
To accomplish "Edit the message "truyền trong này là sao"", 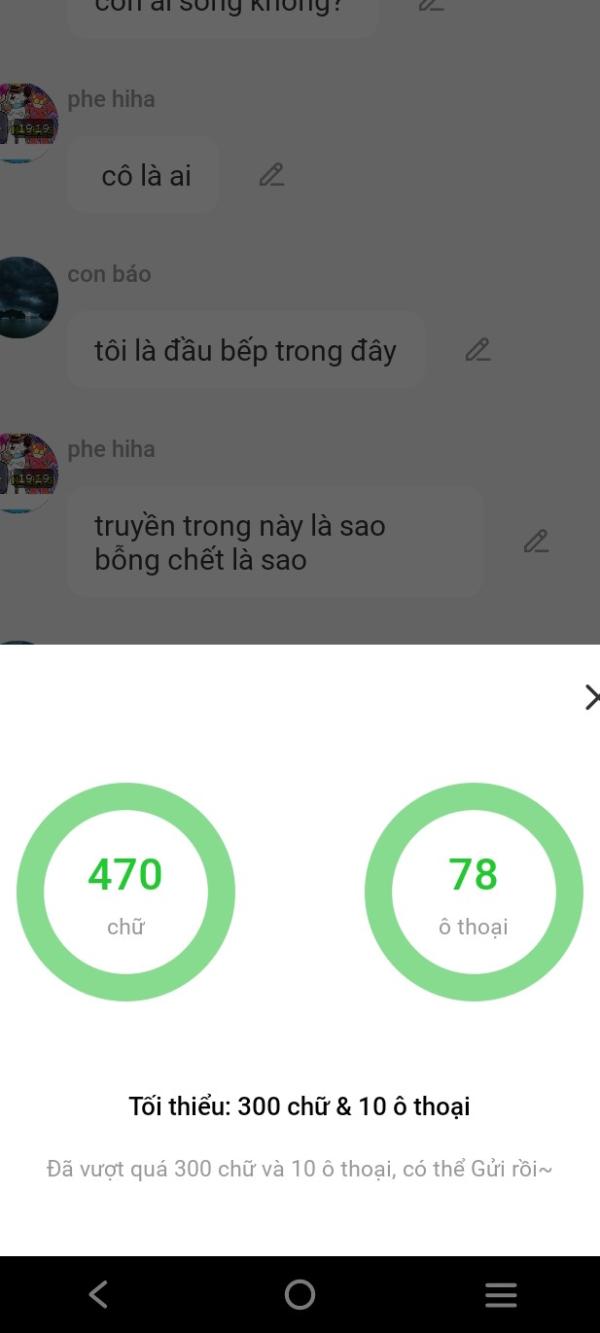I will point(536,542).
